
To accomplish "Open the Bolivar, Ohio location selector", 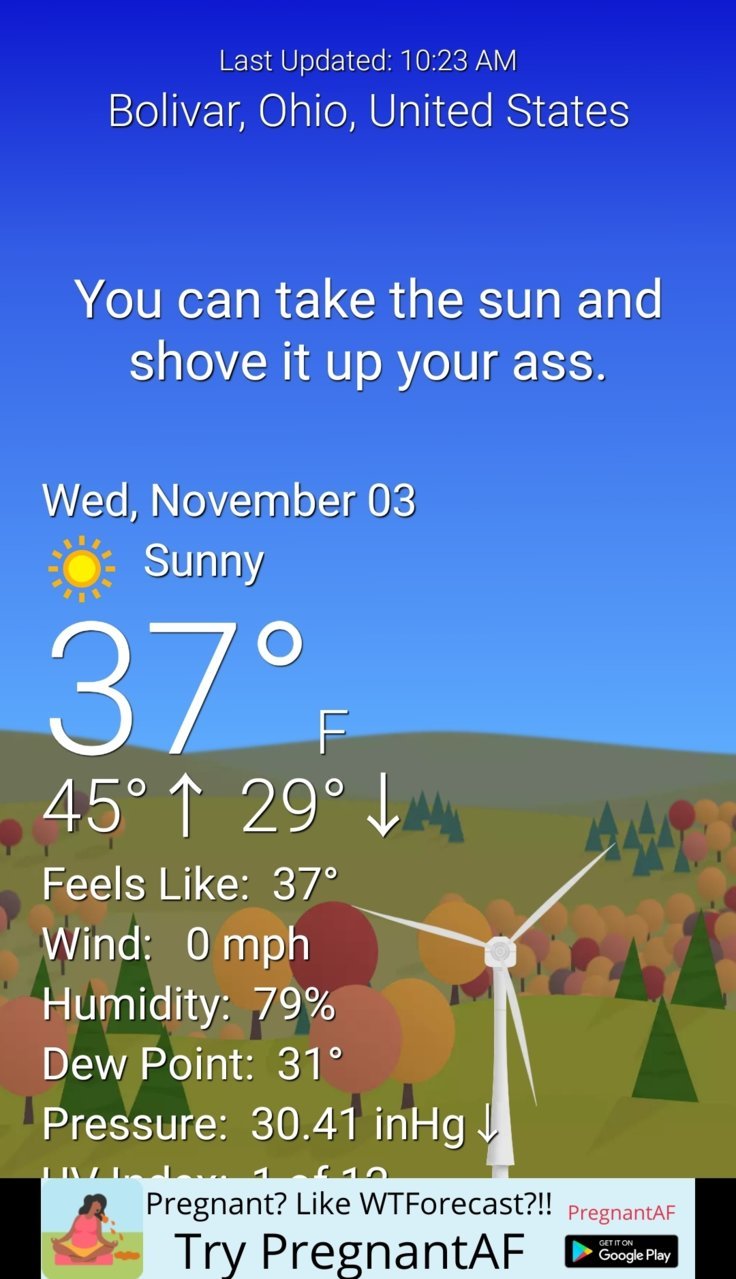I will [x=368, y=110].
